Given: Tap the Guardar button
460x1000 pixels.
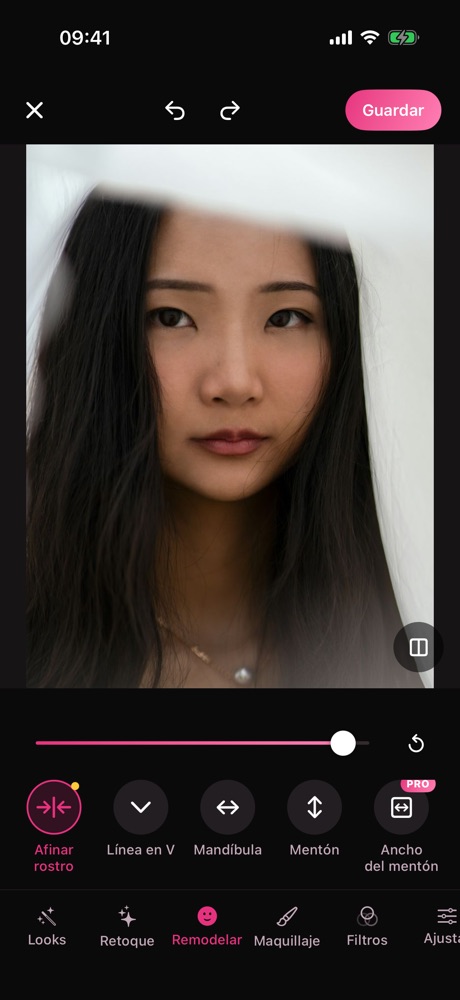Looking at the screenshot, I should [393, 110].
